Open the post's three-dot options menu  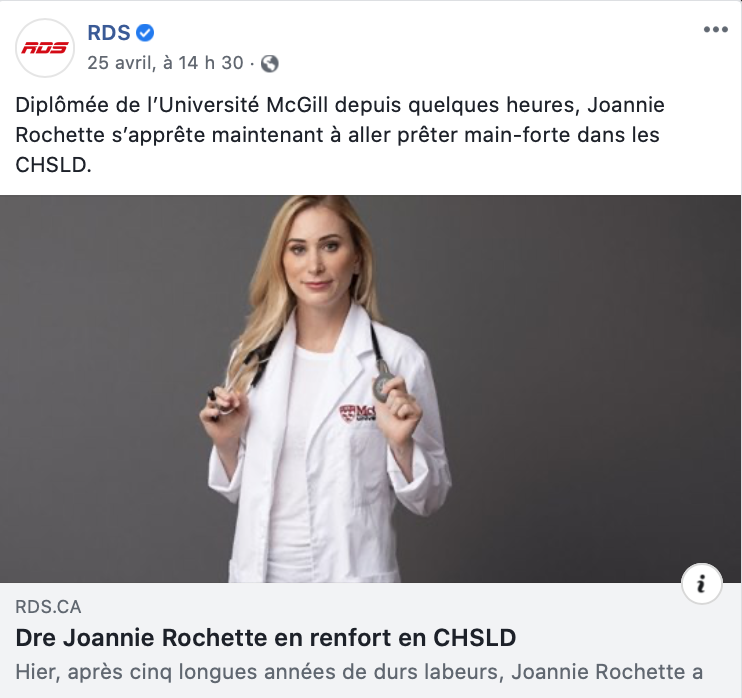(715, 30)
